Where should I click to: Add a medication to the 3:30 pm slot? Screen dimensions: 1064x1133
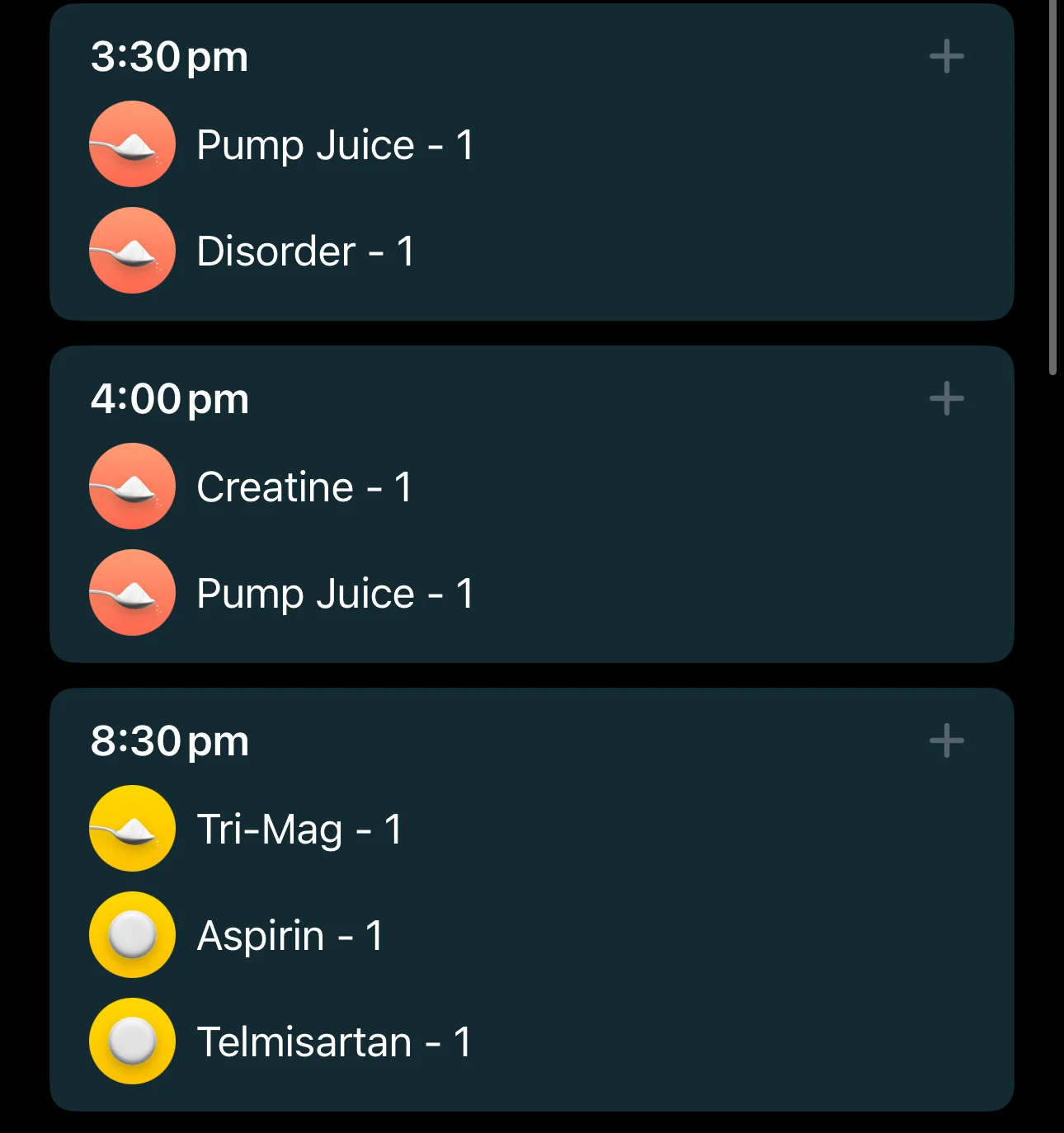point(946,57)
